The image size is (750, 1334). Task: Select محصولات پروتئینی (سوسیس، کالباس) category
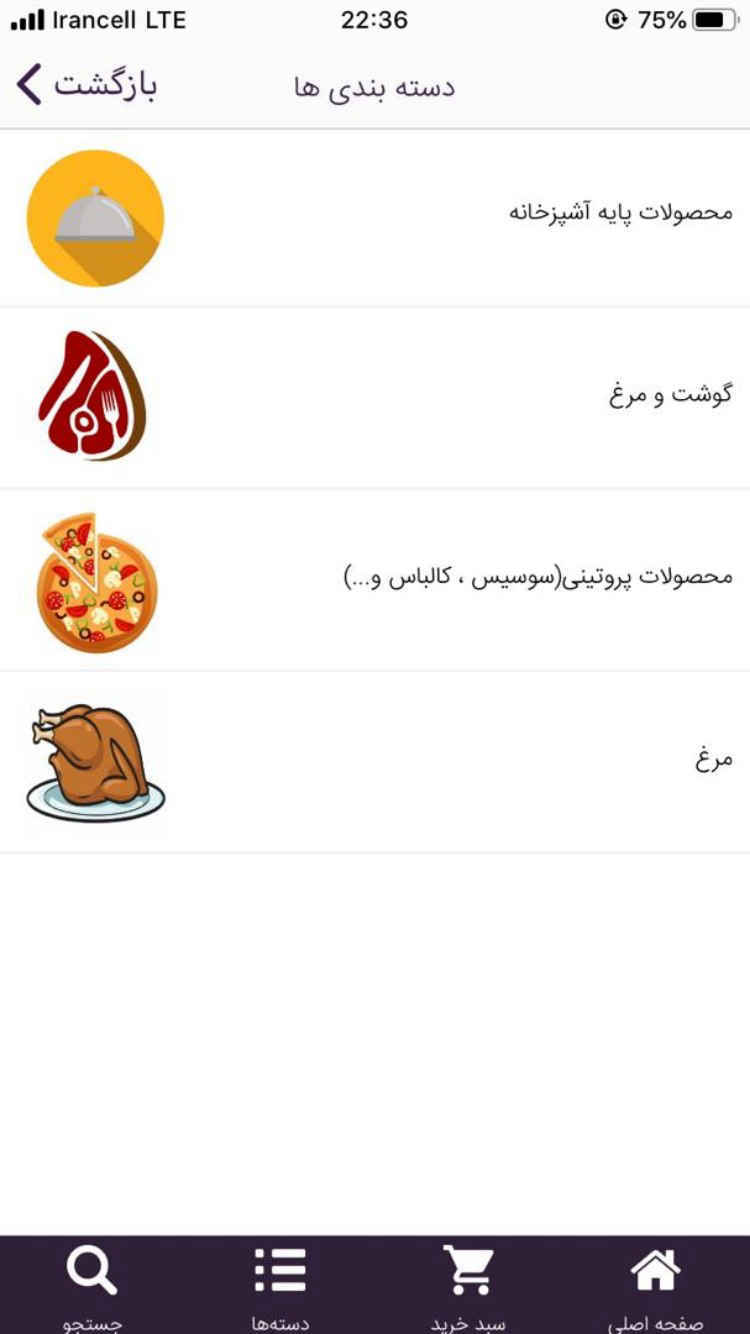pos(375,579)
